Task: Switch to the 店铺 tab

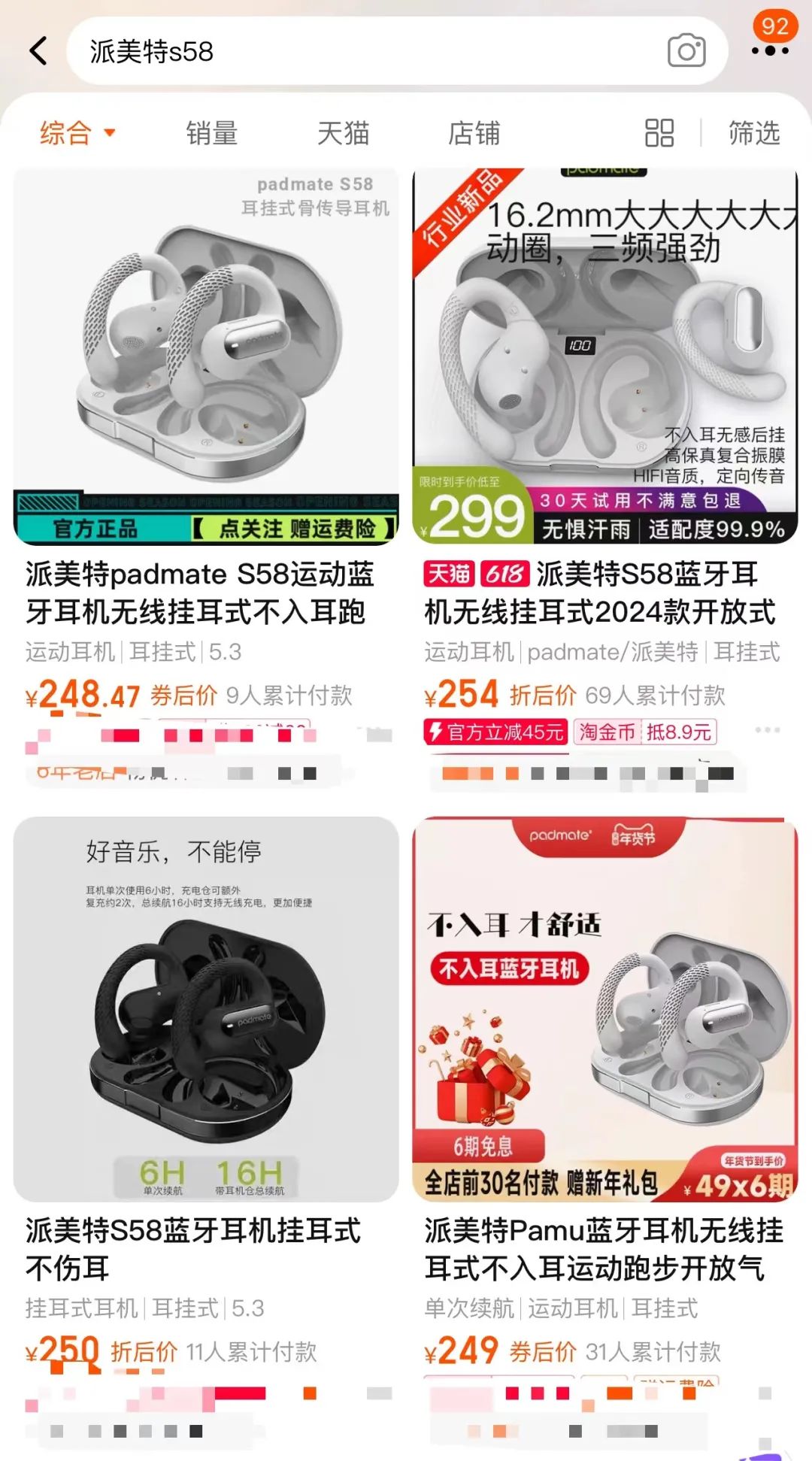Action: [474, 133]
